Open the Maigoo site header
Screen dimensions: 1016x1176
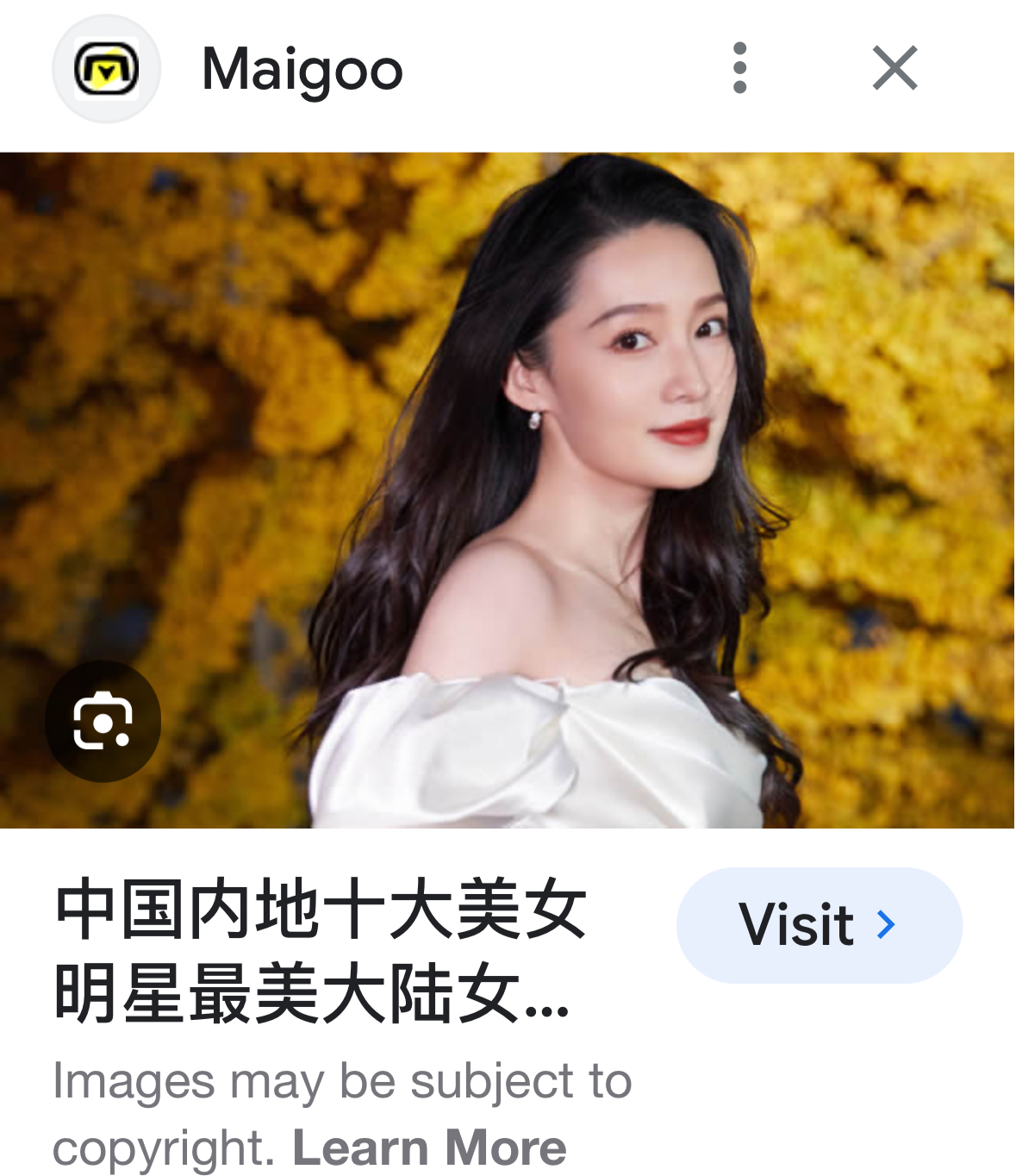302,69
